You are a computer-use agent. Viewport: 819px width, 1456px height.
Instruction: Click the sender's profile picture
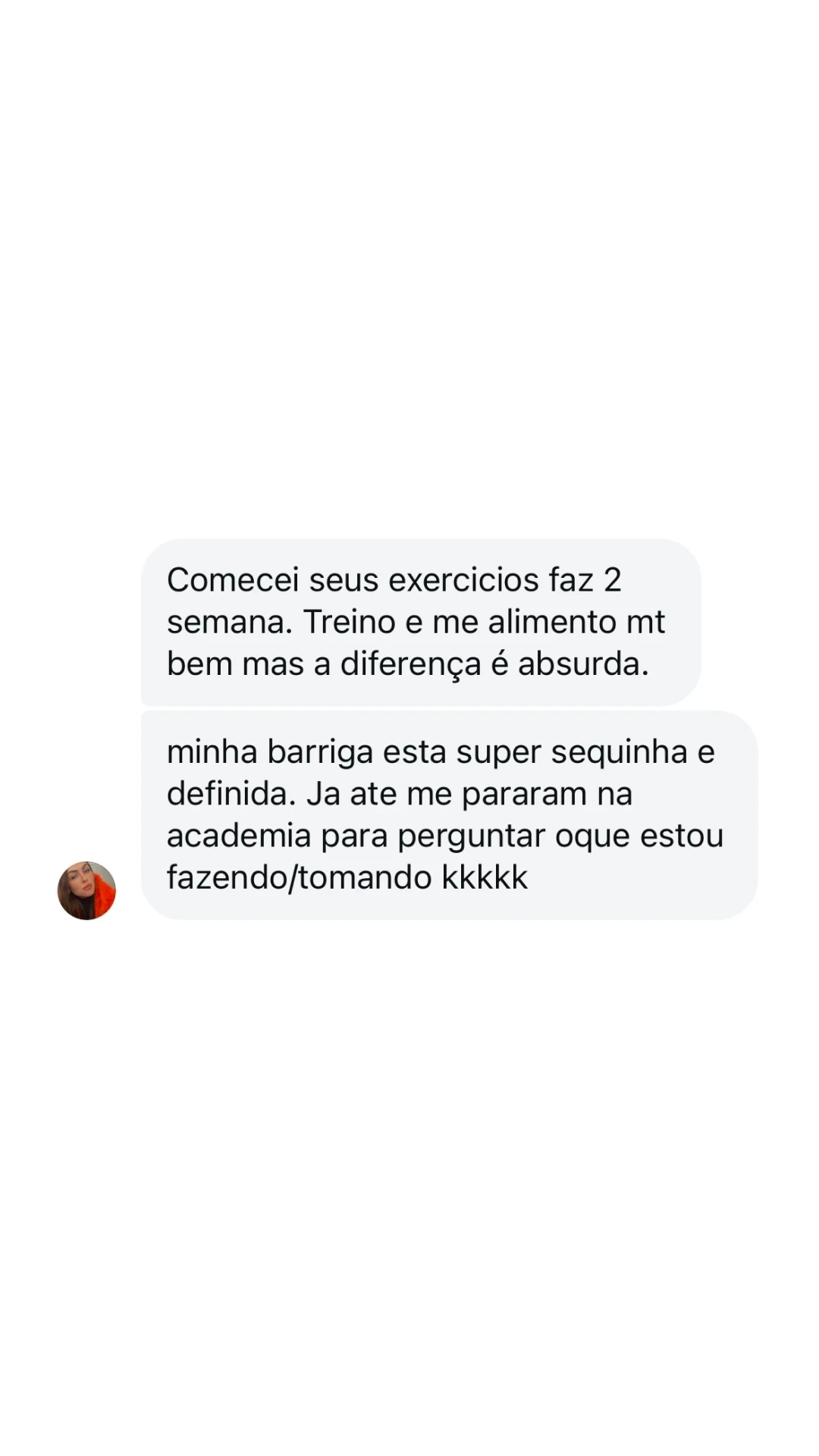86,890
